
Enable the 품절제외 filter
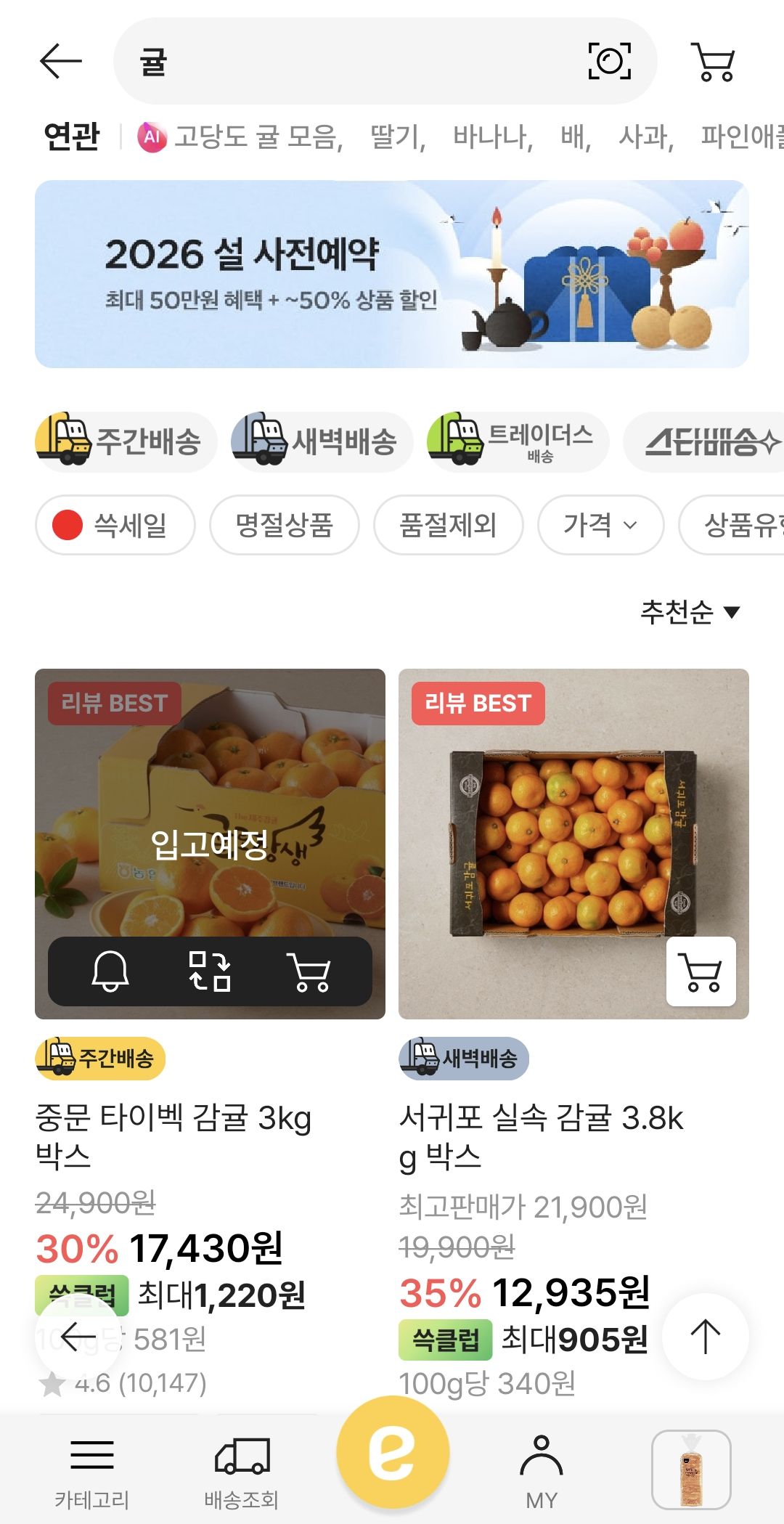pos(448,525)
